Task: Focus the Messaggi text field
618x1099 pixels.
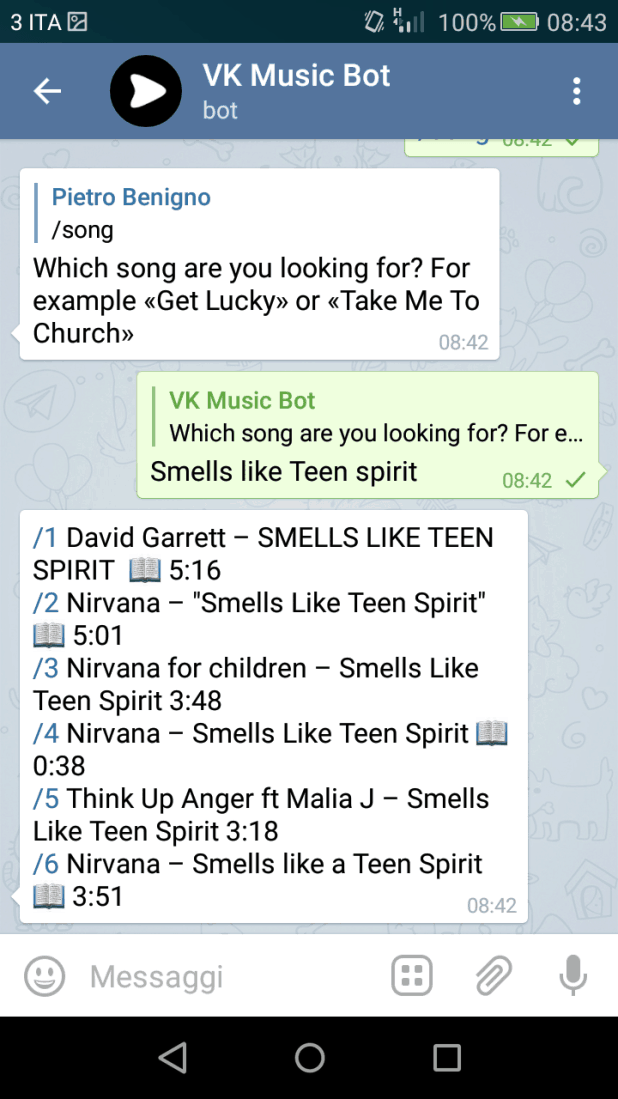Action: point(230,976)
